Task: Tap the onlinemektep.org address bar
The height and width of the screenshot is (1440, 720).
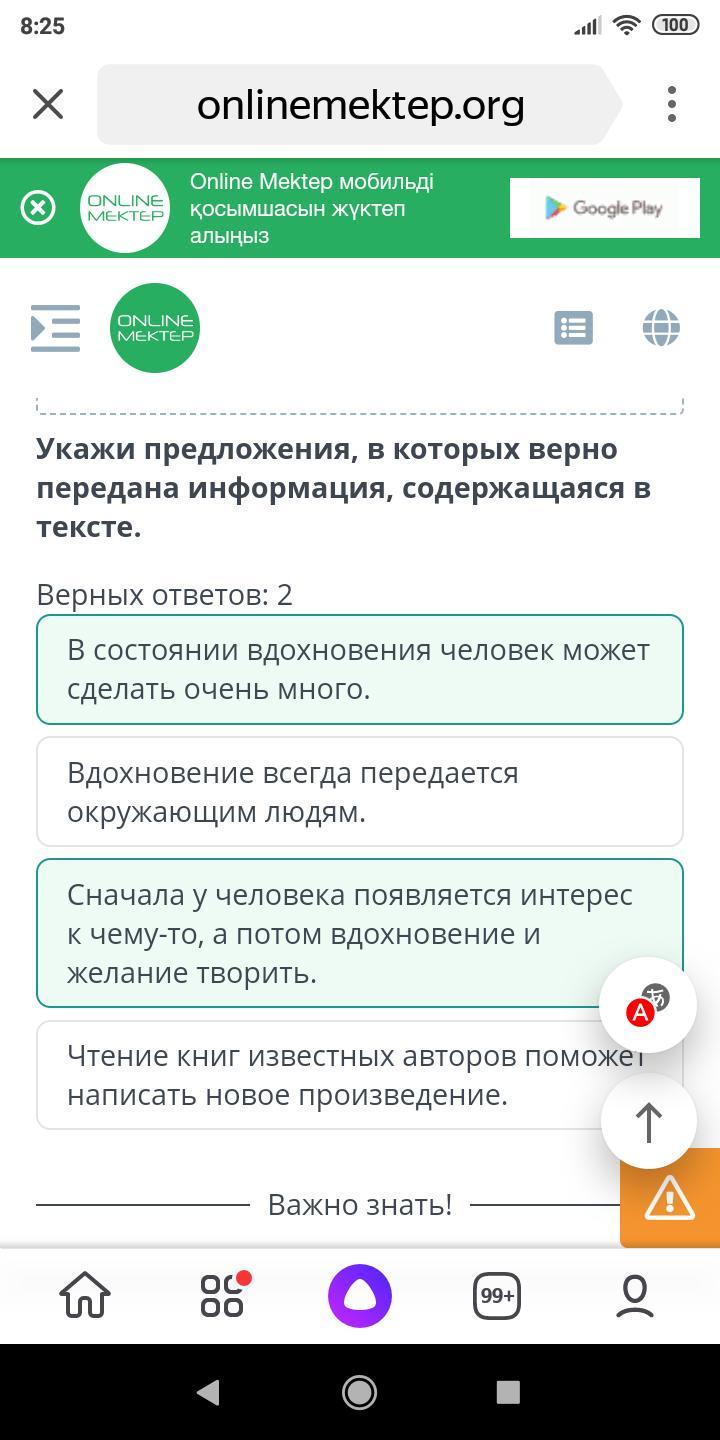Action: coord(360,104)
